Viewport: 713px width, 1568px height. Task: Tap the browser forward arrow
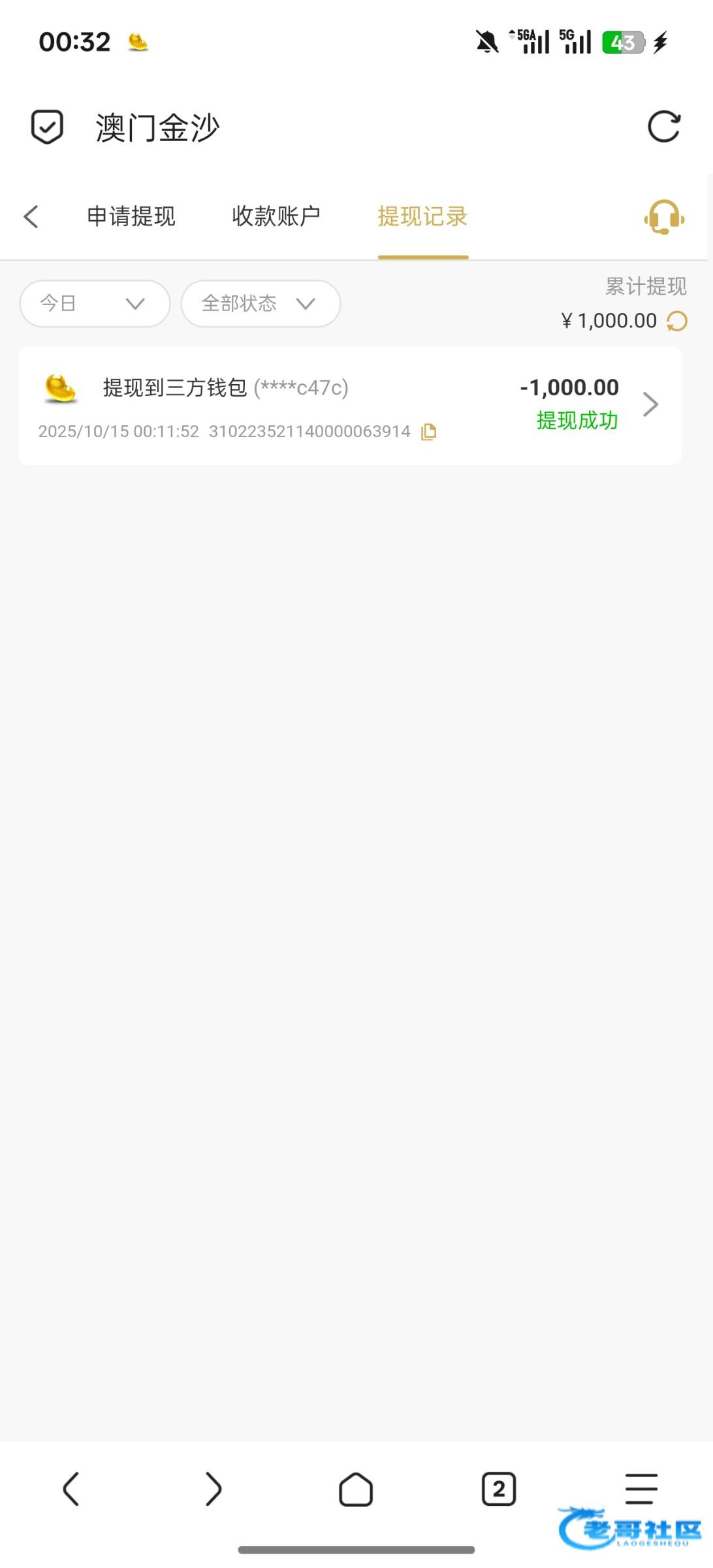pos(213,1490)
